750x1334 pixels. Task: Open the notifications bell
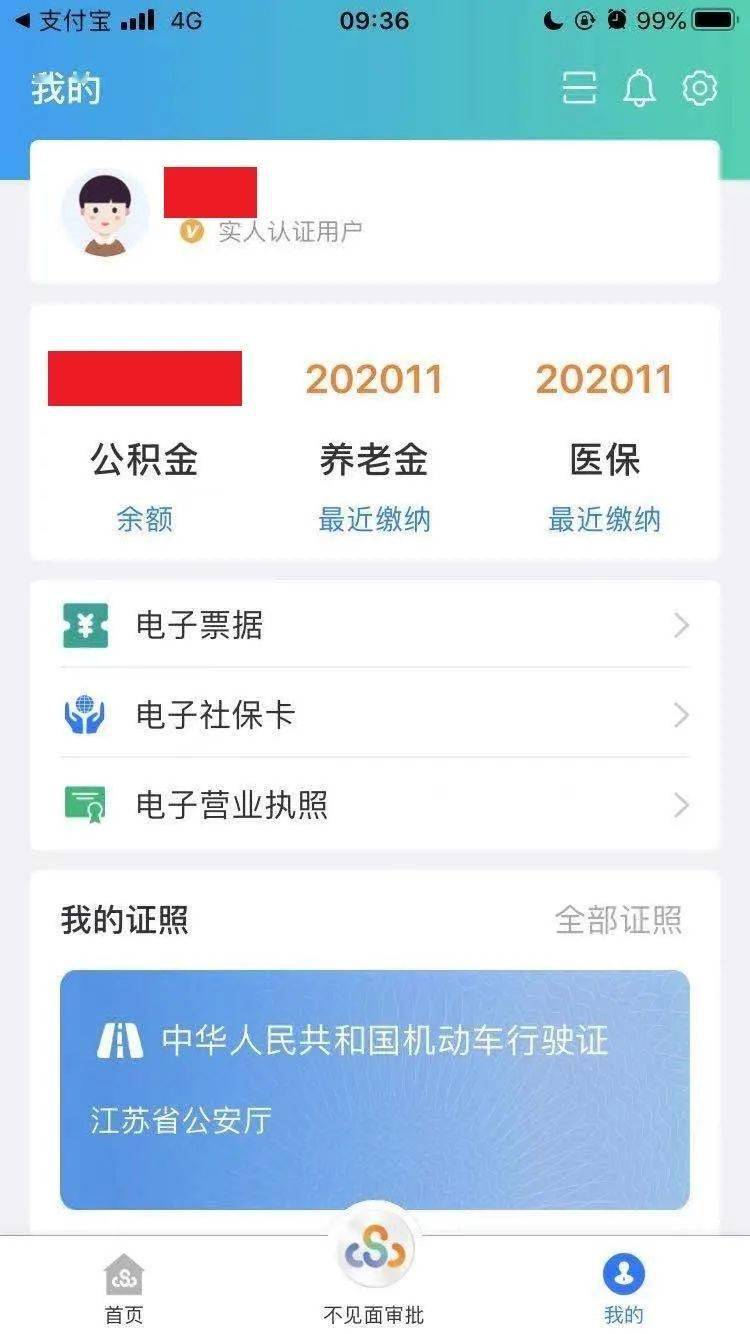point(639,89)
